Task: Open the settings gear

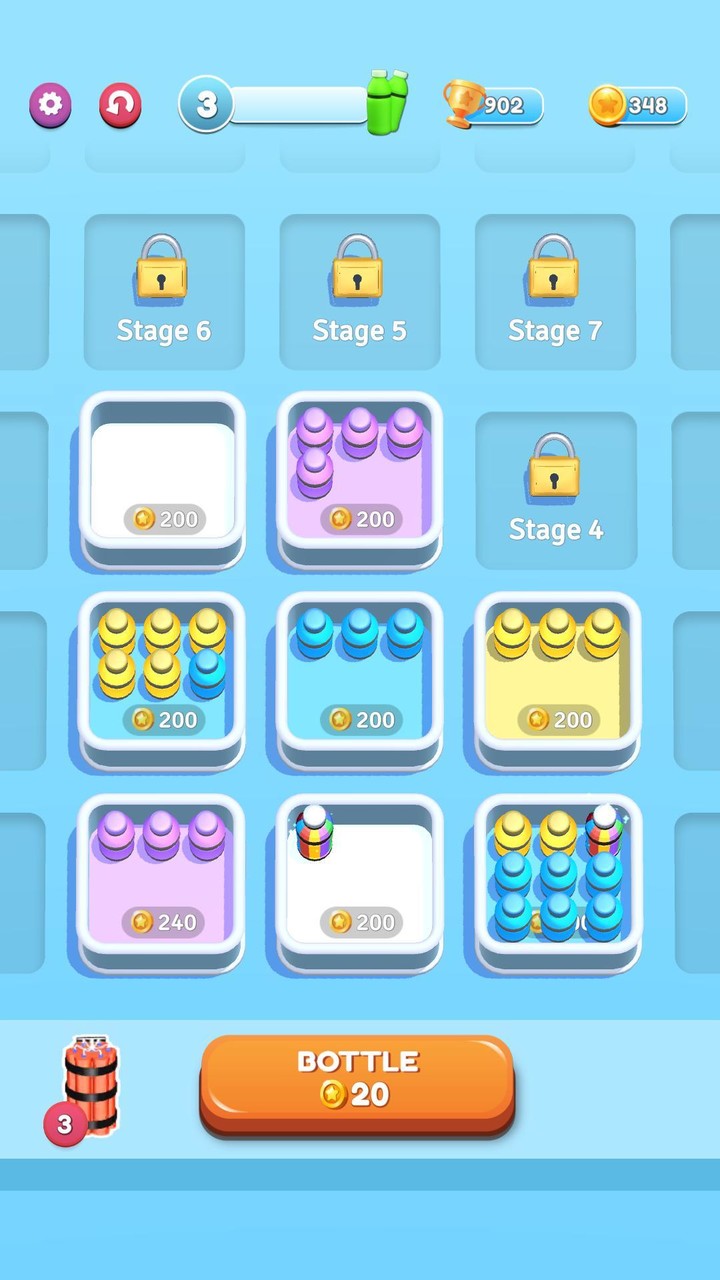Action: pos(50,105)
